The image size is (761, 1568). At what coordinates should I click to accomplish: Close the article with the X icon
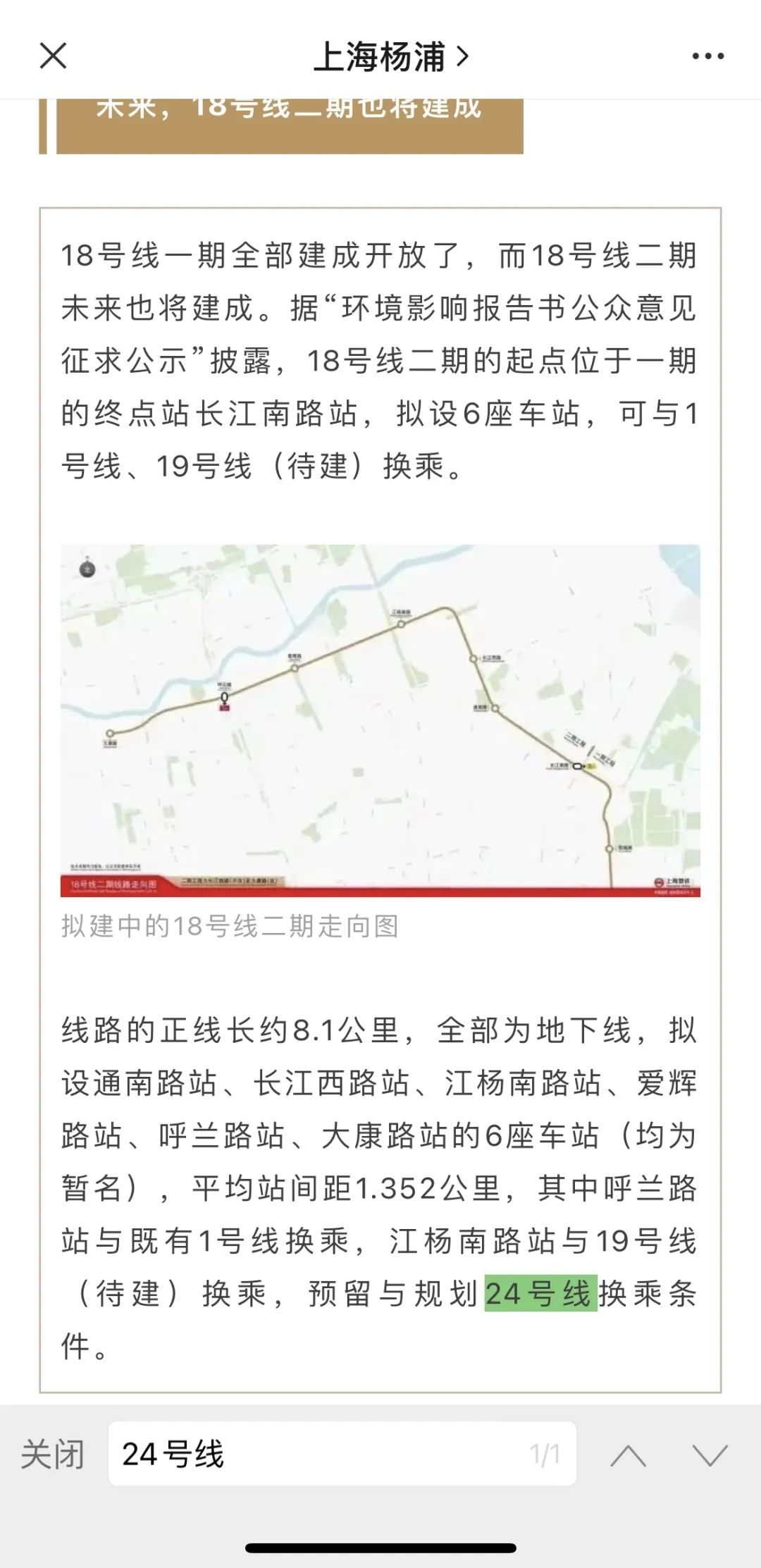tap(53, 56)
